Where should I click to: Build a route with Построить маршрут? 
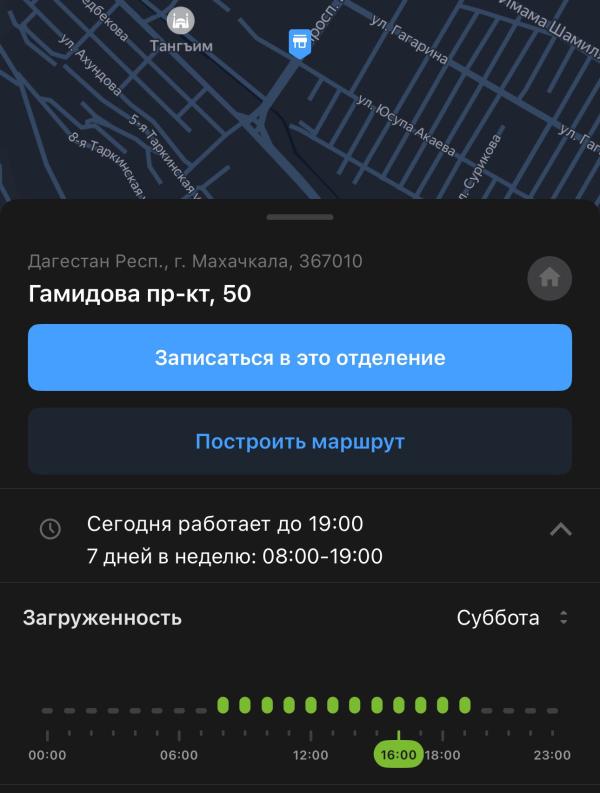(x=300, y=441)
